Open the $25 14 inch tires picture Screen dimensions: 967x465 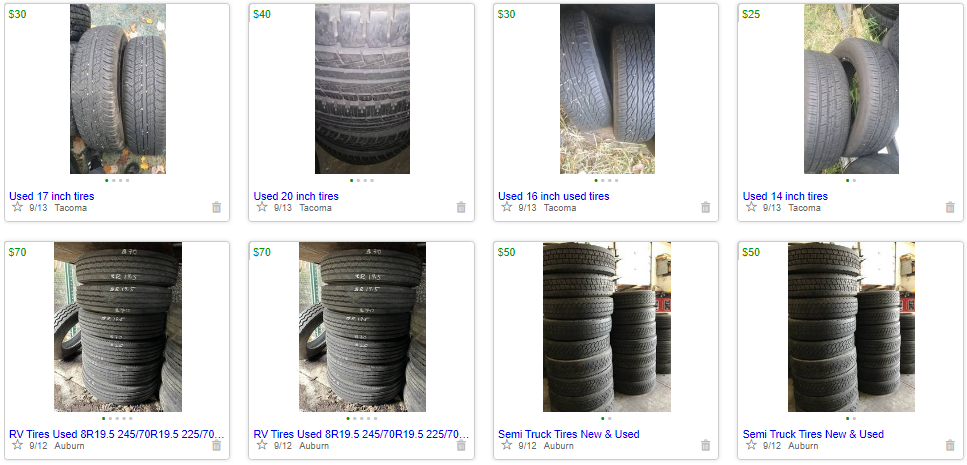coord(851,89)
